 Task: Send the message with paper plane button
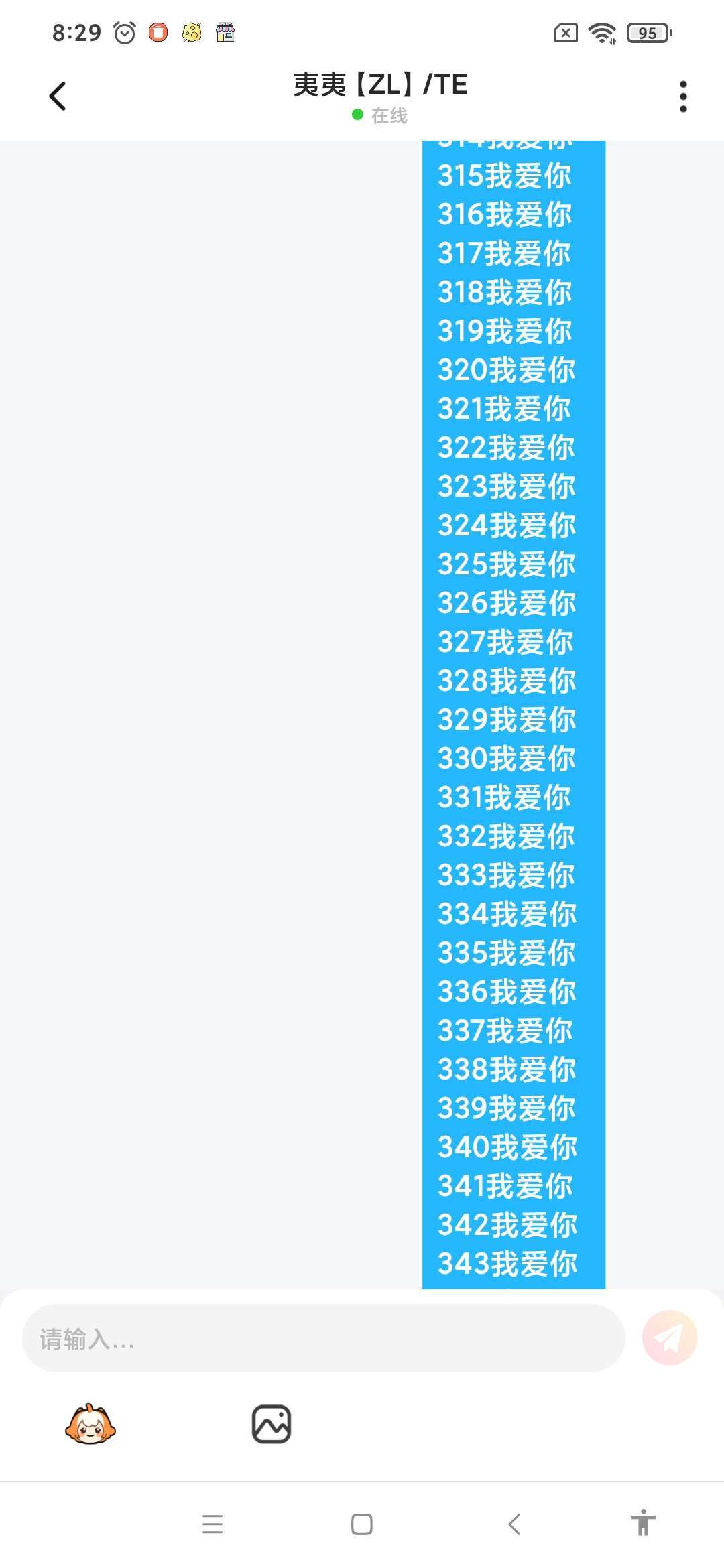pyautogui.click(x=669, y=1338)
